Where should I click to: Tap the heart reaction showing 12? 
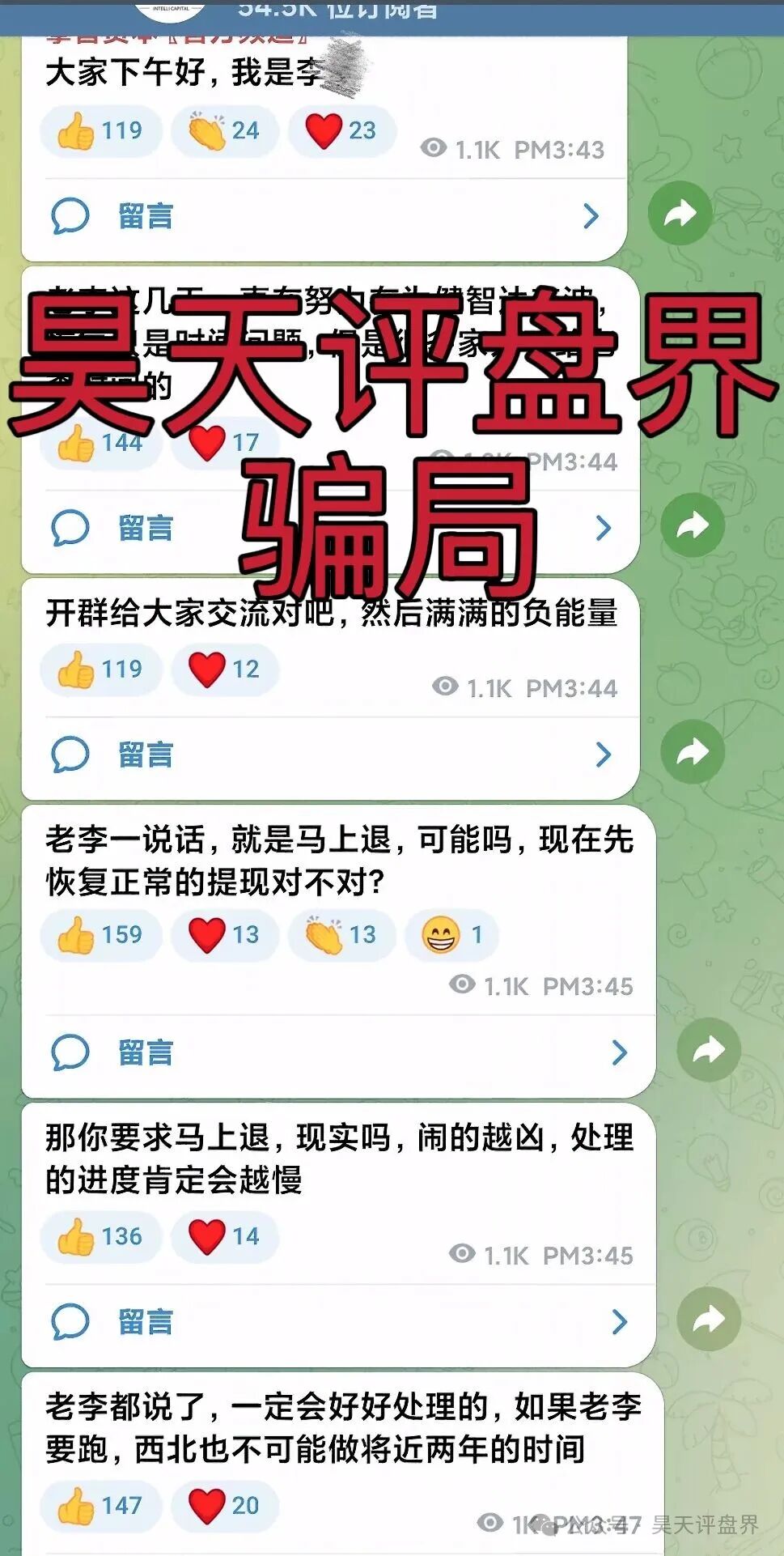224,670
